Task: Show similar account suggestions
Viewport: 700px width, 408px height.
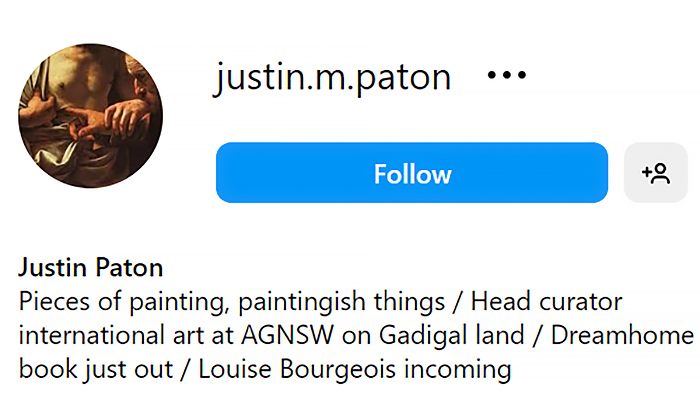Action: pos(656,173)
